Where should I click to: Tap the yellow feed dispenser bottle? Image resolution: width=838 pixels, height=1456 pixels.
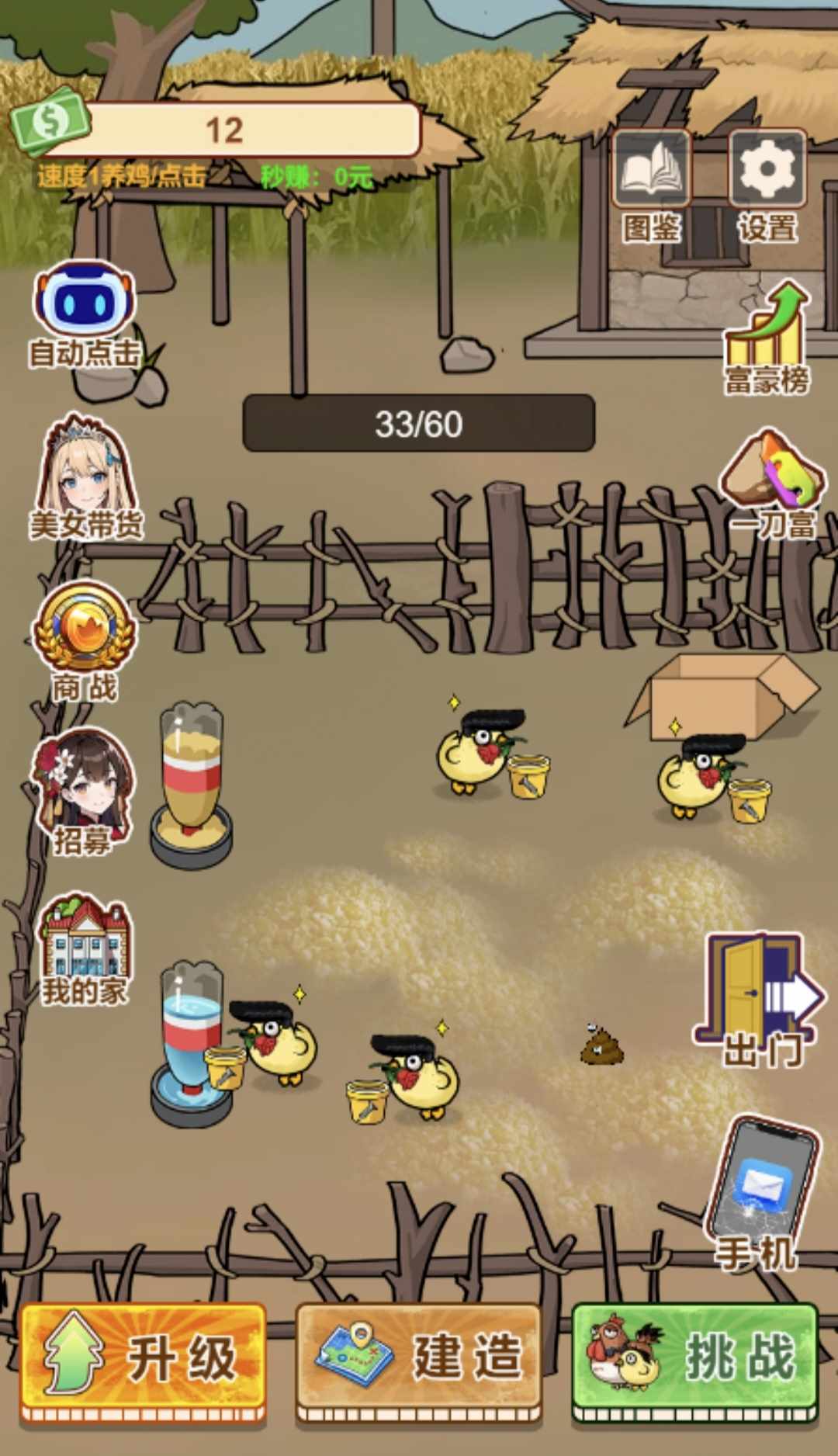pyautogui.click(x=191, y=780)
